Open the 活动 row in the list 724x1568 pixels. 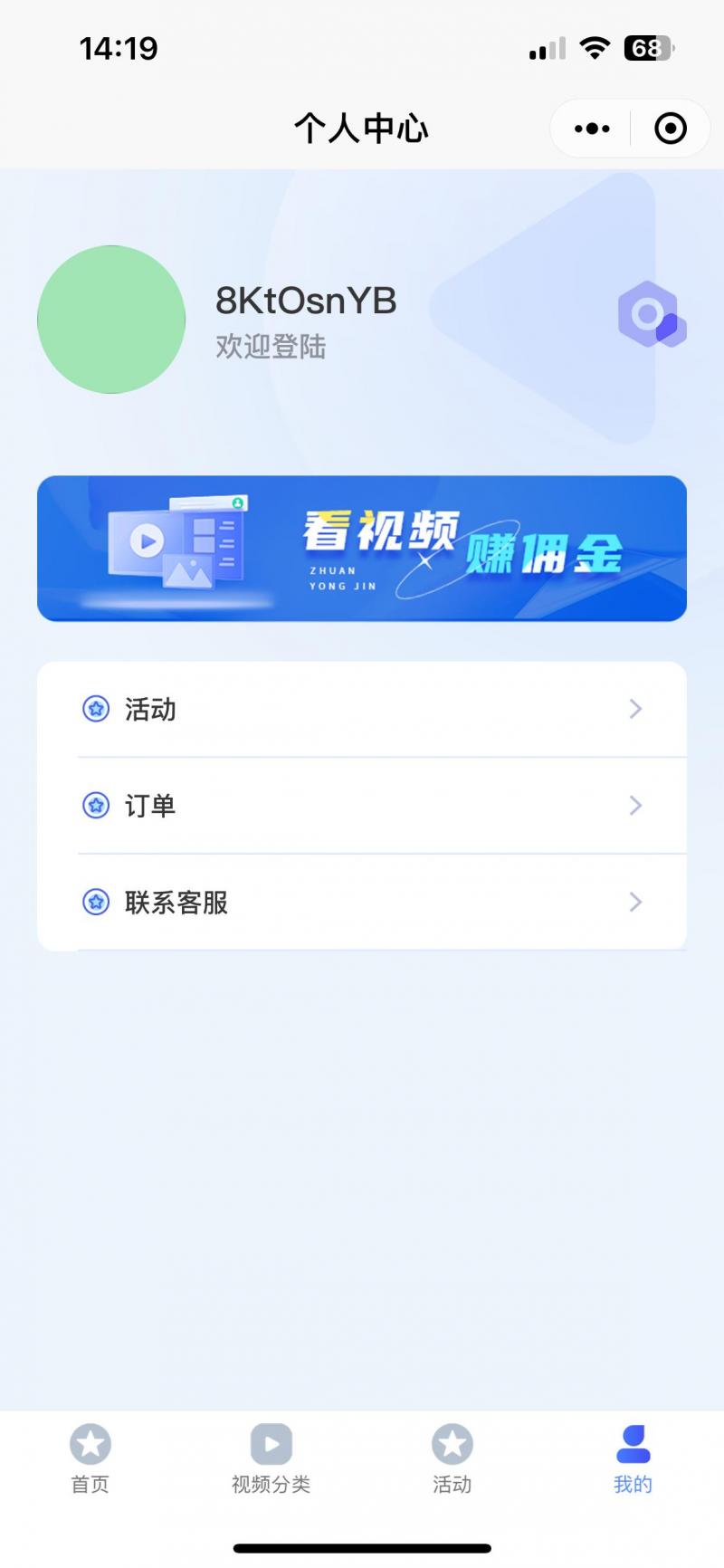362,709
